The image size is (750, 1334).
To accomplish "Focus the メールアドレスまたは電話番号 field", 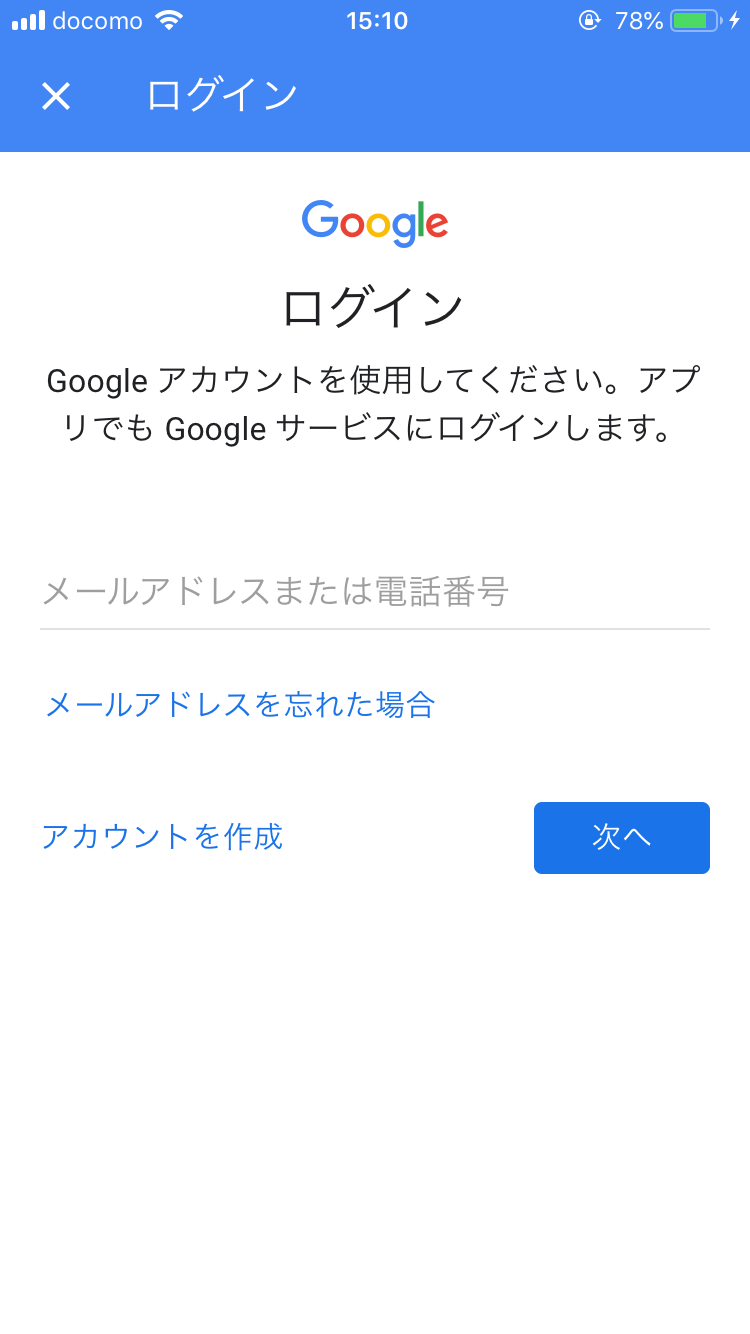I will pos(375,592).
